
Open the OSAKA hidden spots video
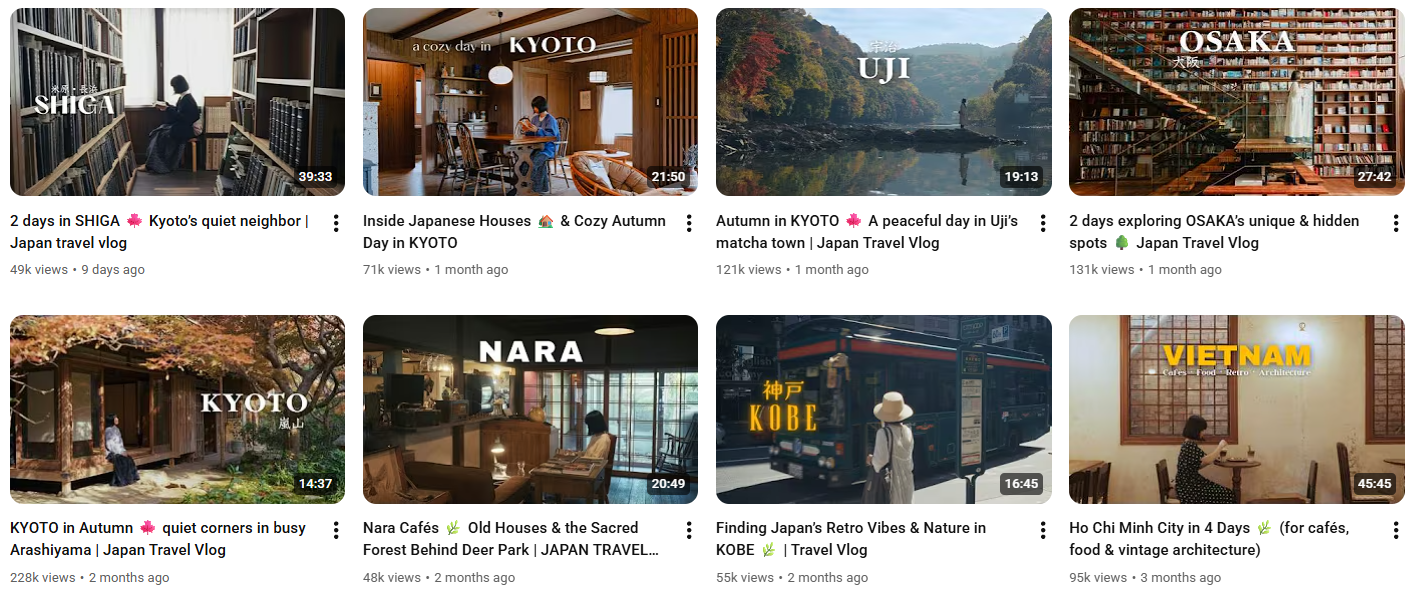point(1236,102)
